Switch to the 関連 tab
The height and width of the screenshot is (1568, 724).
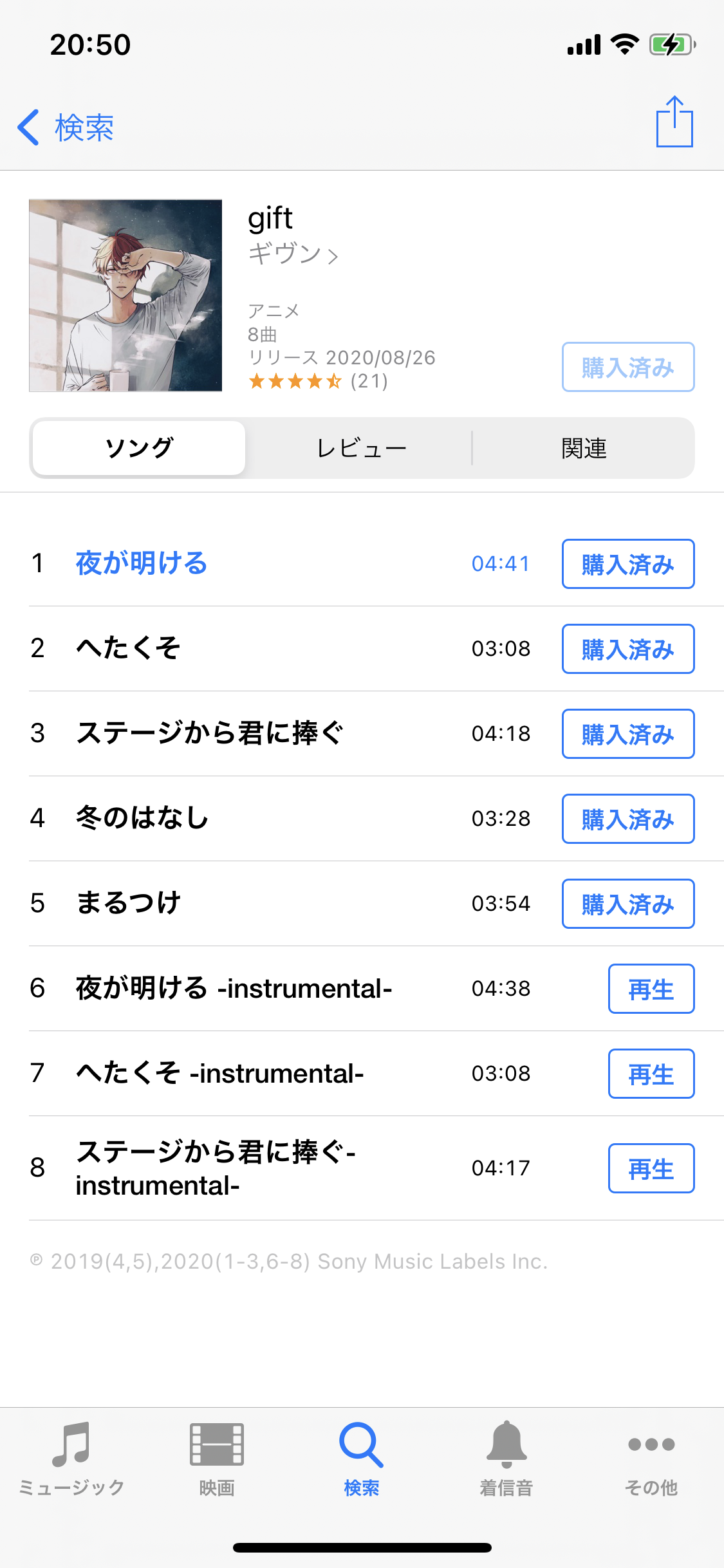coord(584,448)
